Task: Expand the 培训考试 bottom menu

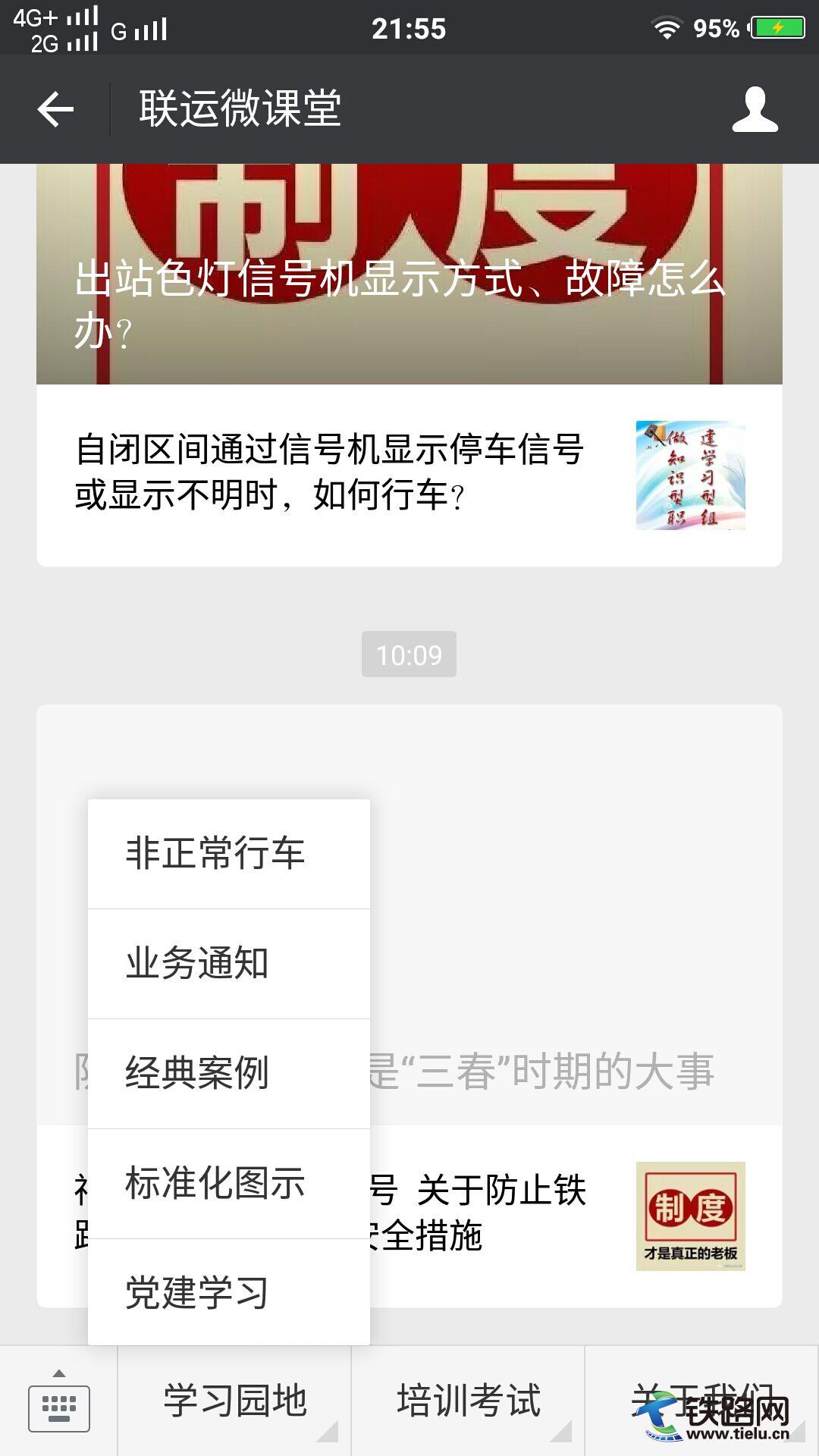Action: [x=468, y=1401]
